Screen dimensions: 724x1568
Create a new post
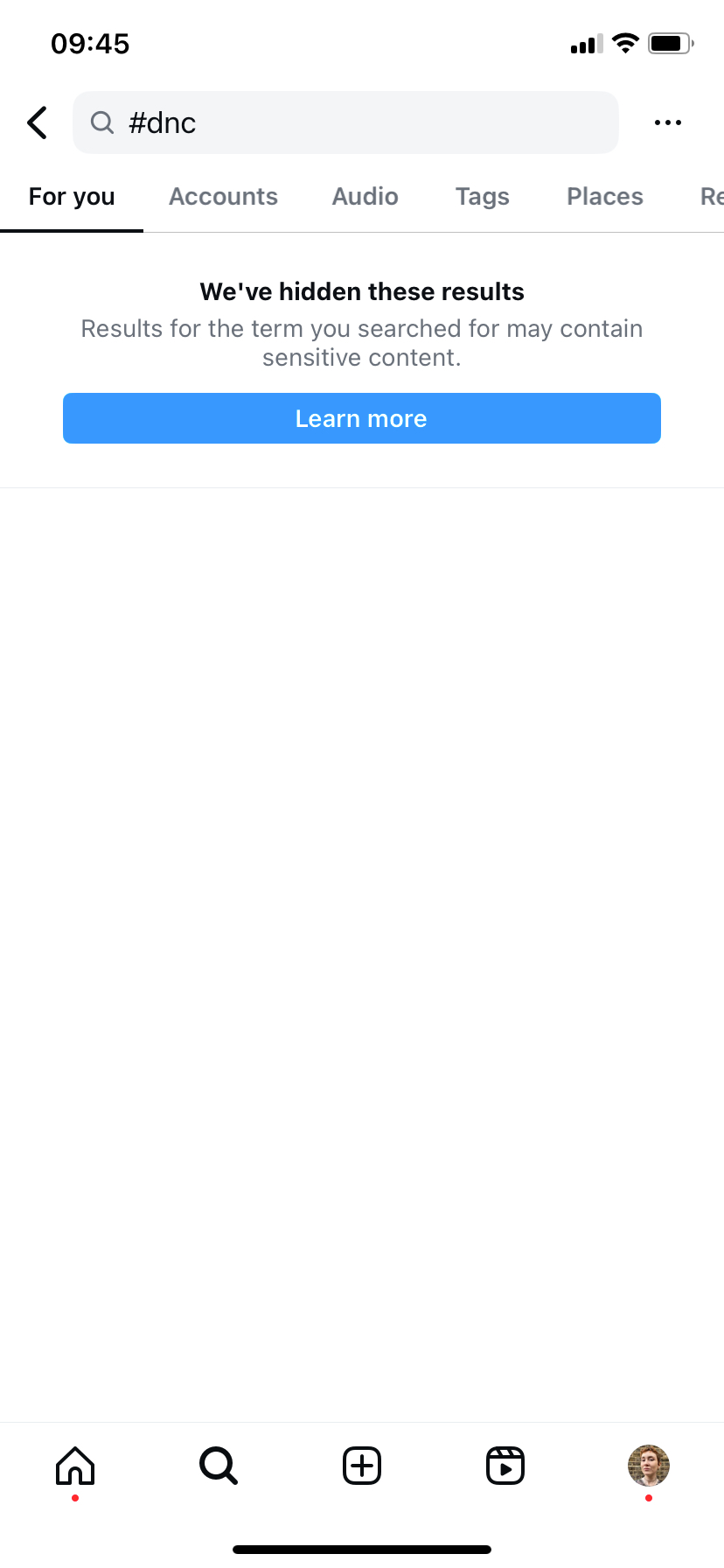[362, 1466]
